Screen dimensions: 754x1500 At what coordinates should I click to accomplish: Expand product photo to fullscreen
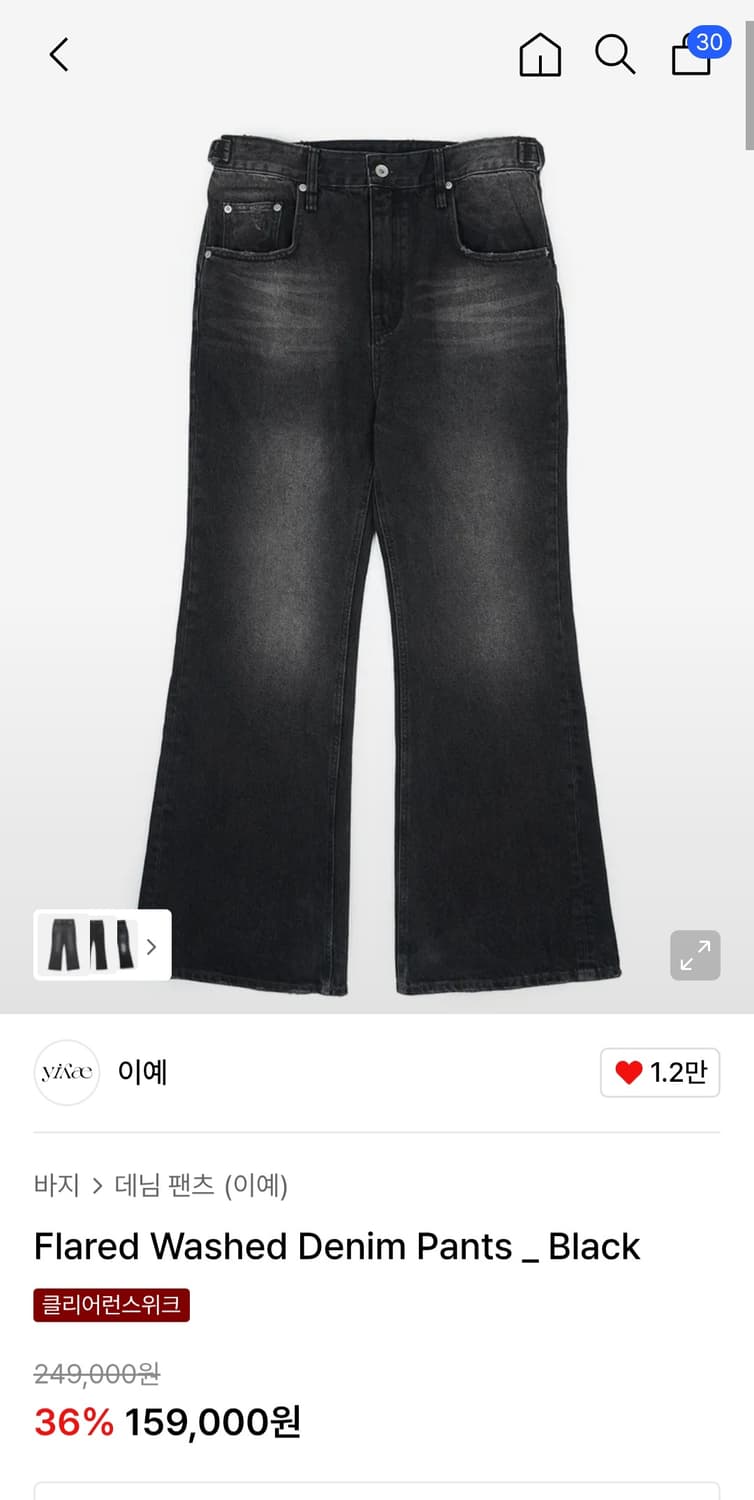coord(694,955)
